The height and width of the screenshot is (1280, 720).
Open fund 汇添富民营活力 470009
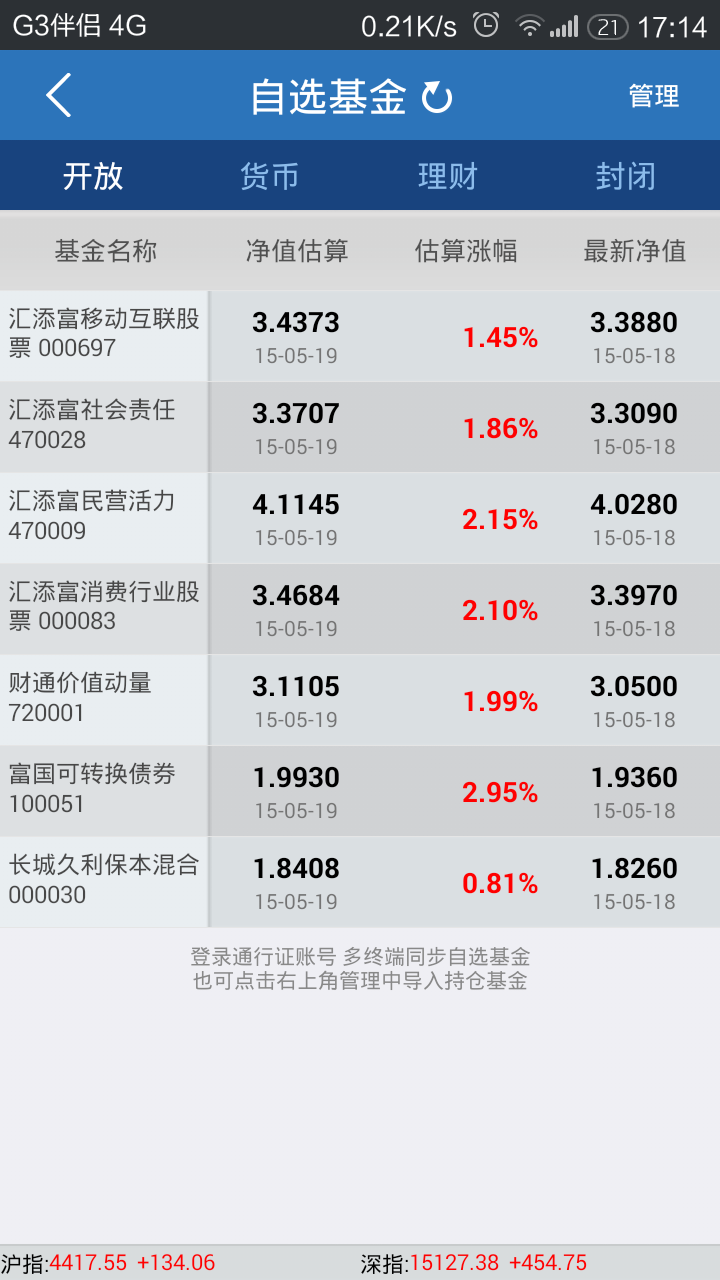(360, 518)
